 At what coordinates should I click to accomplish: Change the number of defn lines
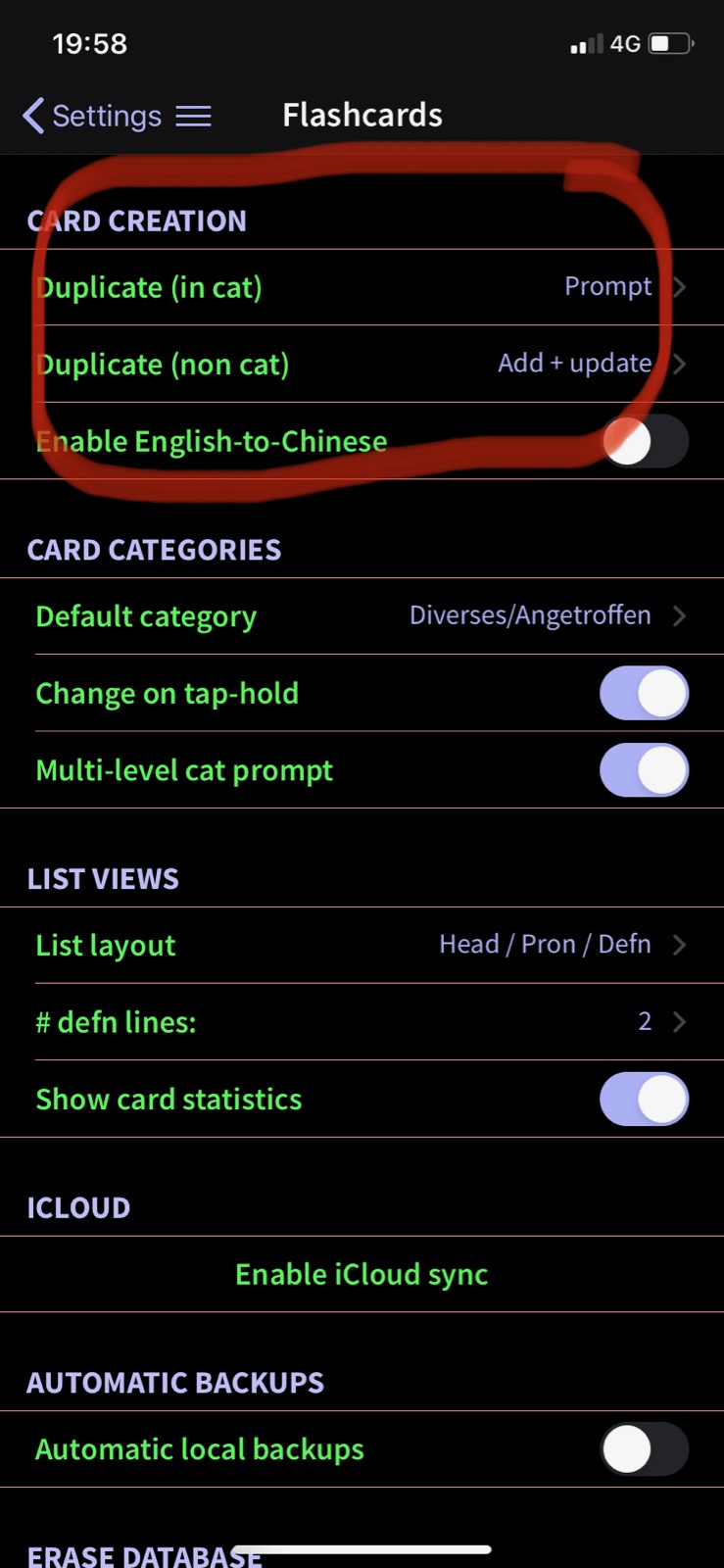[x=362, y=1022]
